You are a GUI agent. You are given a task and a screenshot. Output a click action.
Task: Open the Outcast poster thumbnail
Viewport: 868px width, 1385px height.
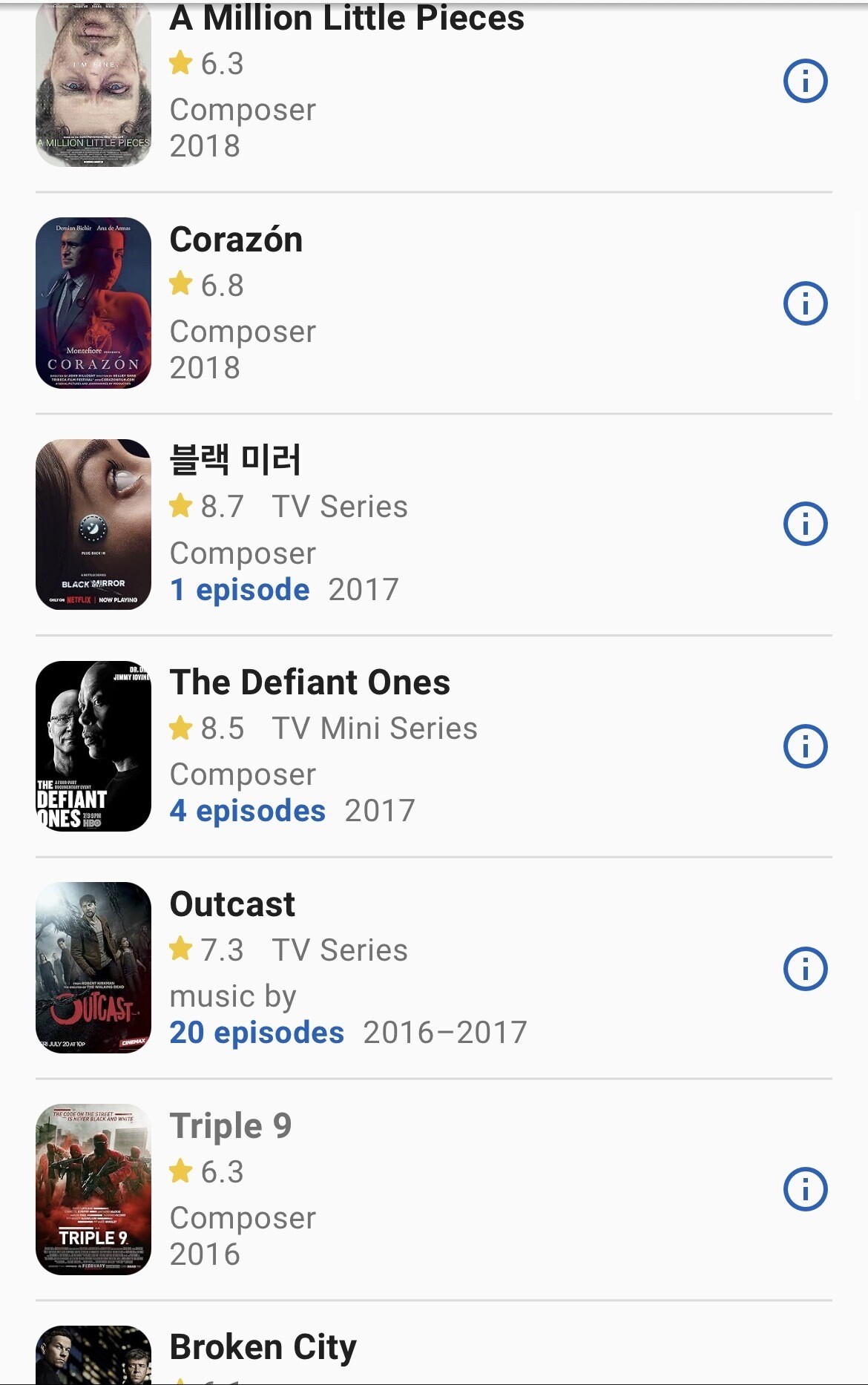tap(93, 967)
